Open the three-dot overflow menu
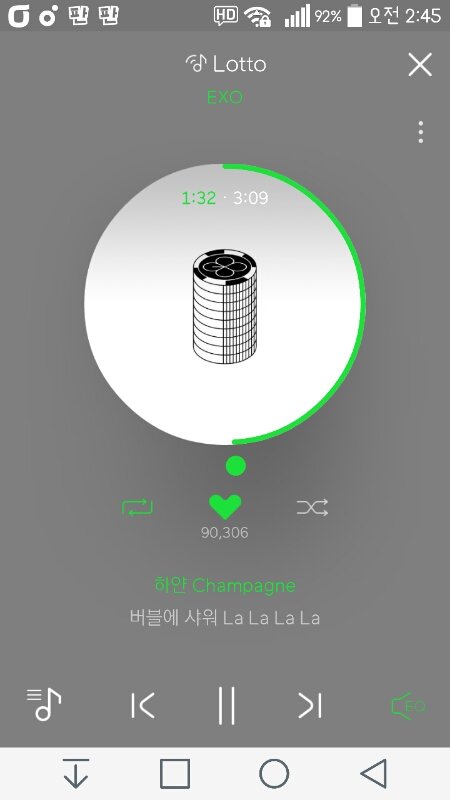Screen dimensions: 450x800 (420, 132)
